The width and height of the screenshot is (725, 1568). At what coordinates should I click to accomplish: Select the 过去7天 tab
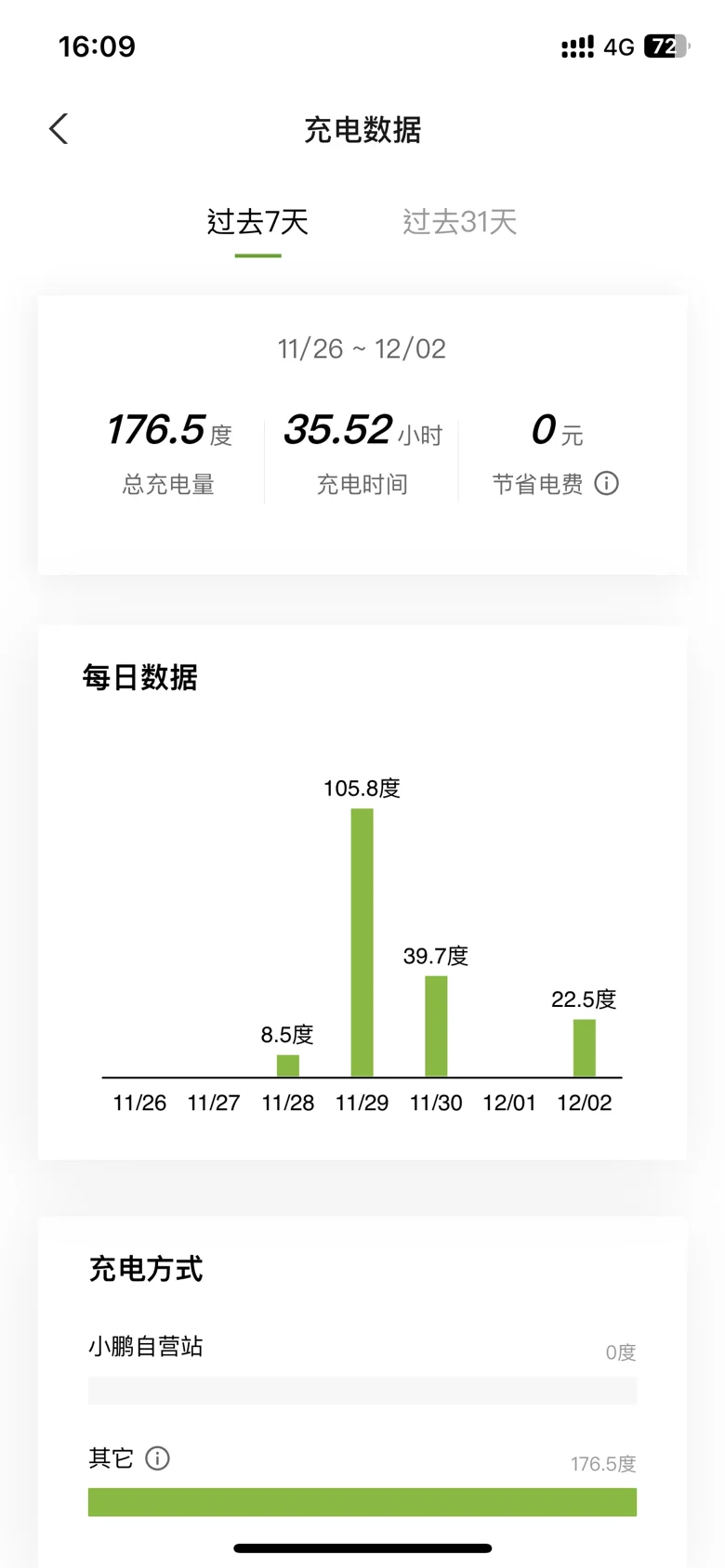pyautogui.click(x=257, y=222)
